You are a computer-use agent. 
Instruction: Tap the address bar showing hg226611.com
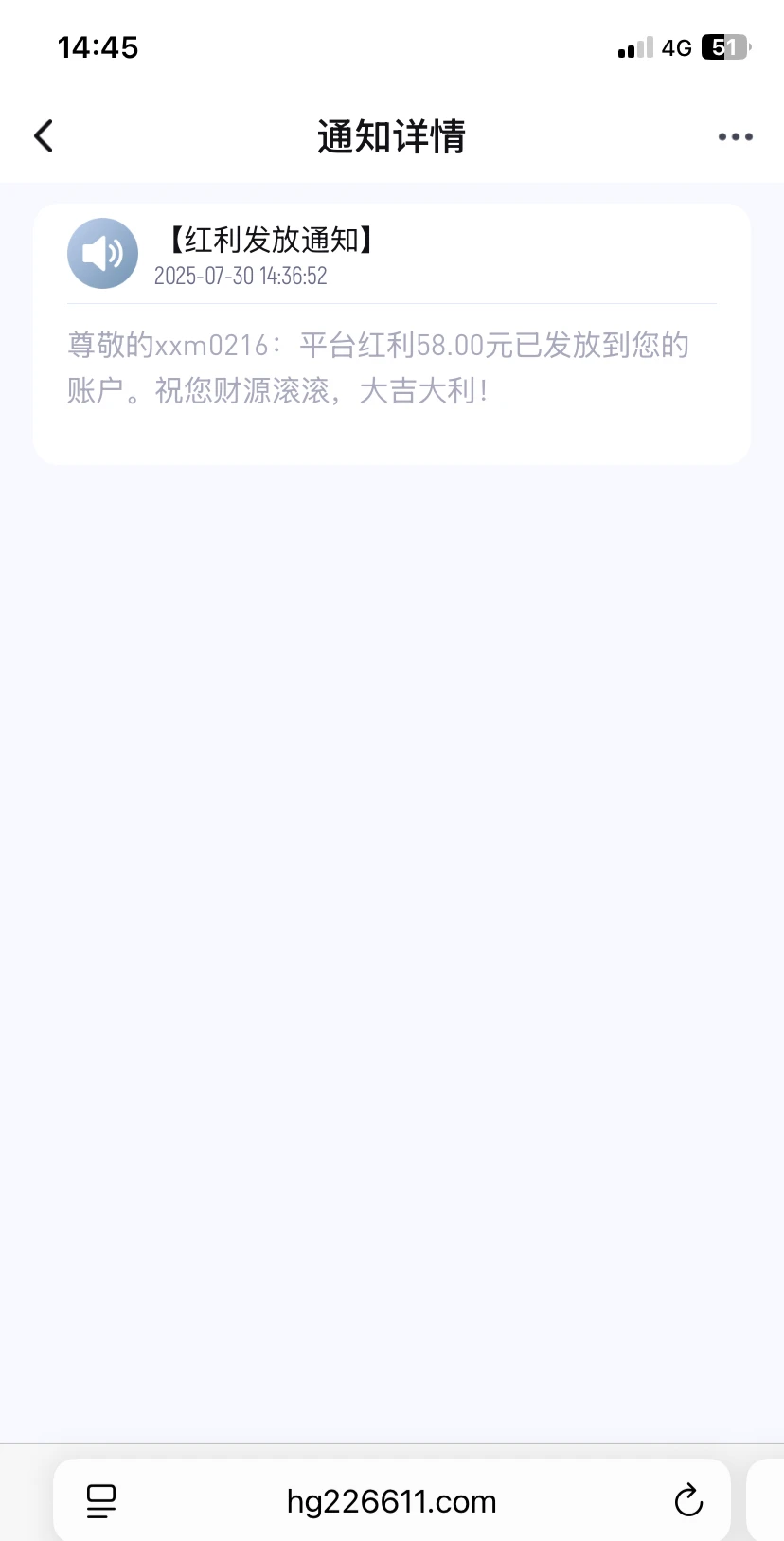(392, 1500)
